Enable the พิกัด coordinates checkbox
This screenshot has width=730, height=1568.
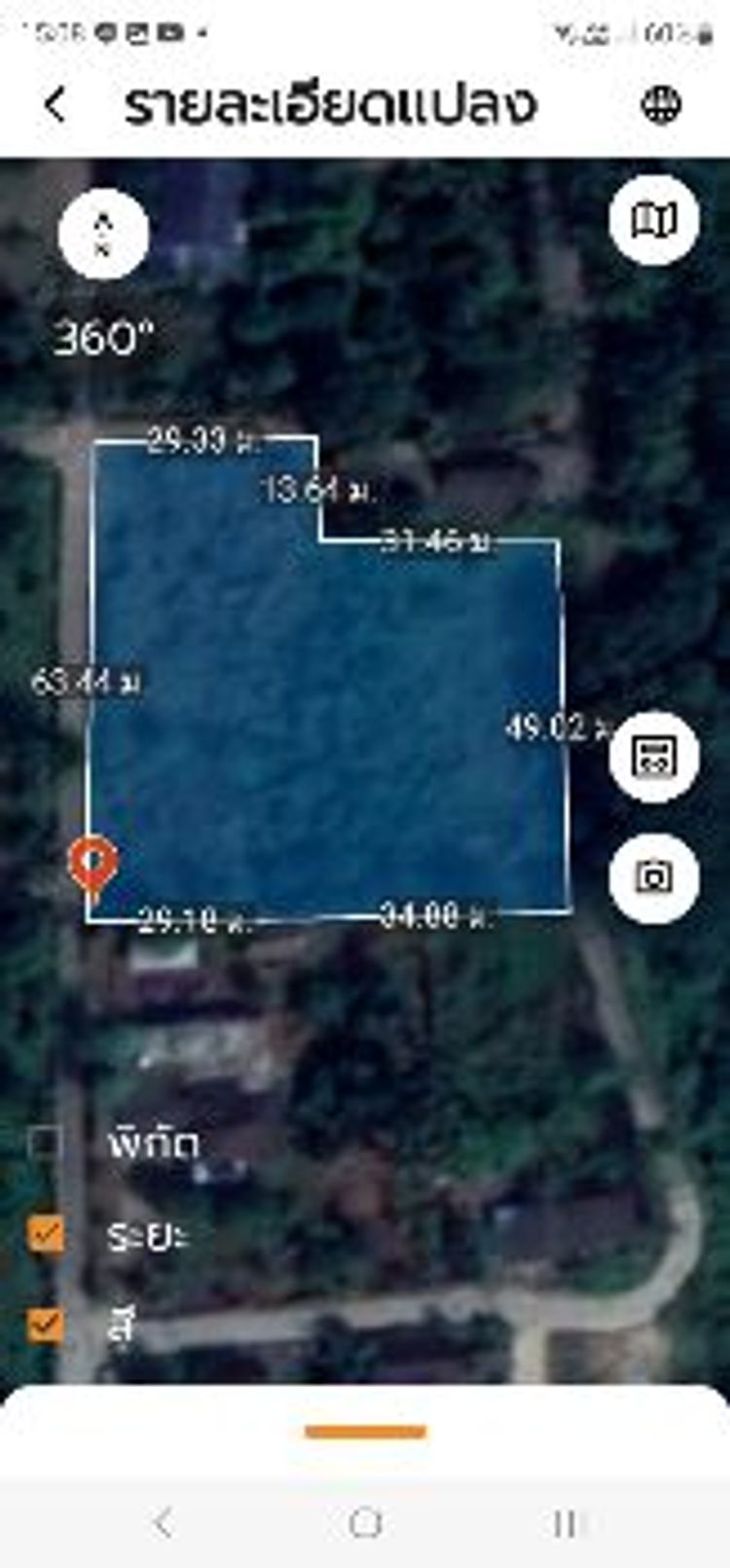tap(45, 1142)
